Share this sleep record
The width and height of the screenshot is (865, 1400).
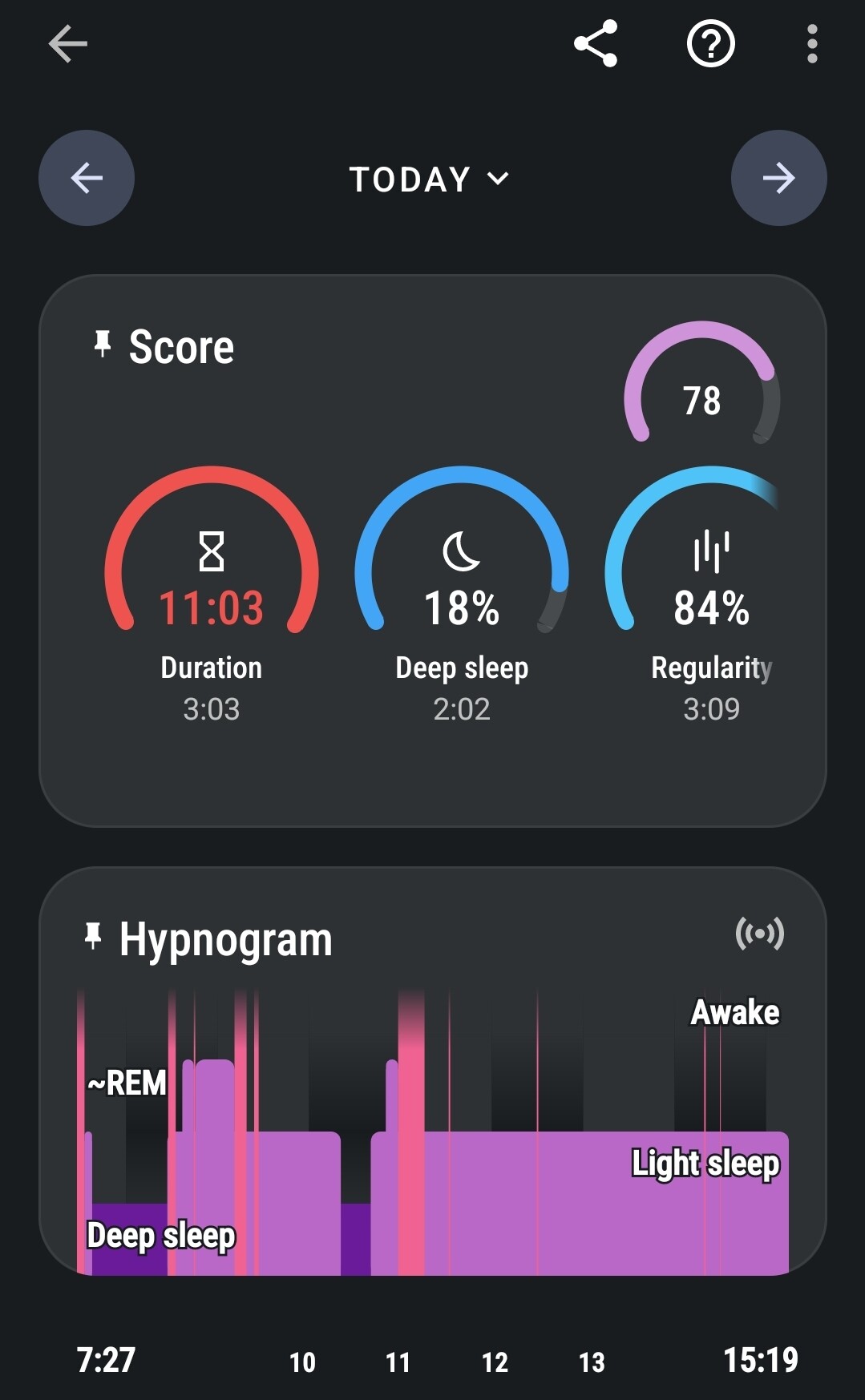[x=596, y=43]
